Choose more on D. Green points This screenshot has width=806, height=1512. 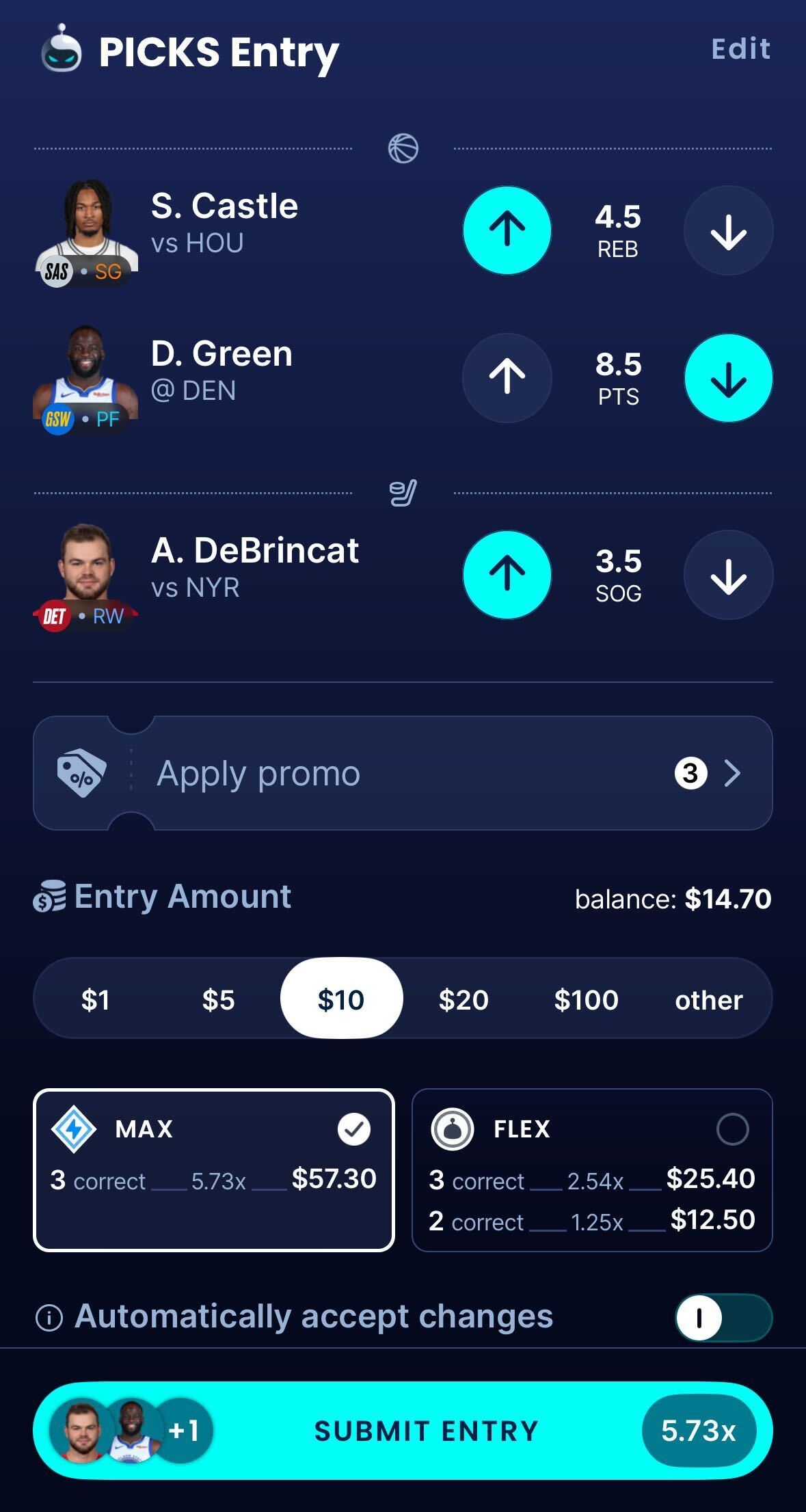[507, 377]
